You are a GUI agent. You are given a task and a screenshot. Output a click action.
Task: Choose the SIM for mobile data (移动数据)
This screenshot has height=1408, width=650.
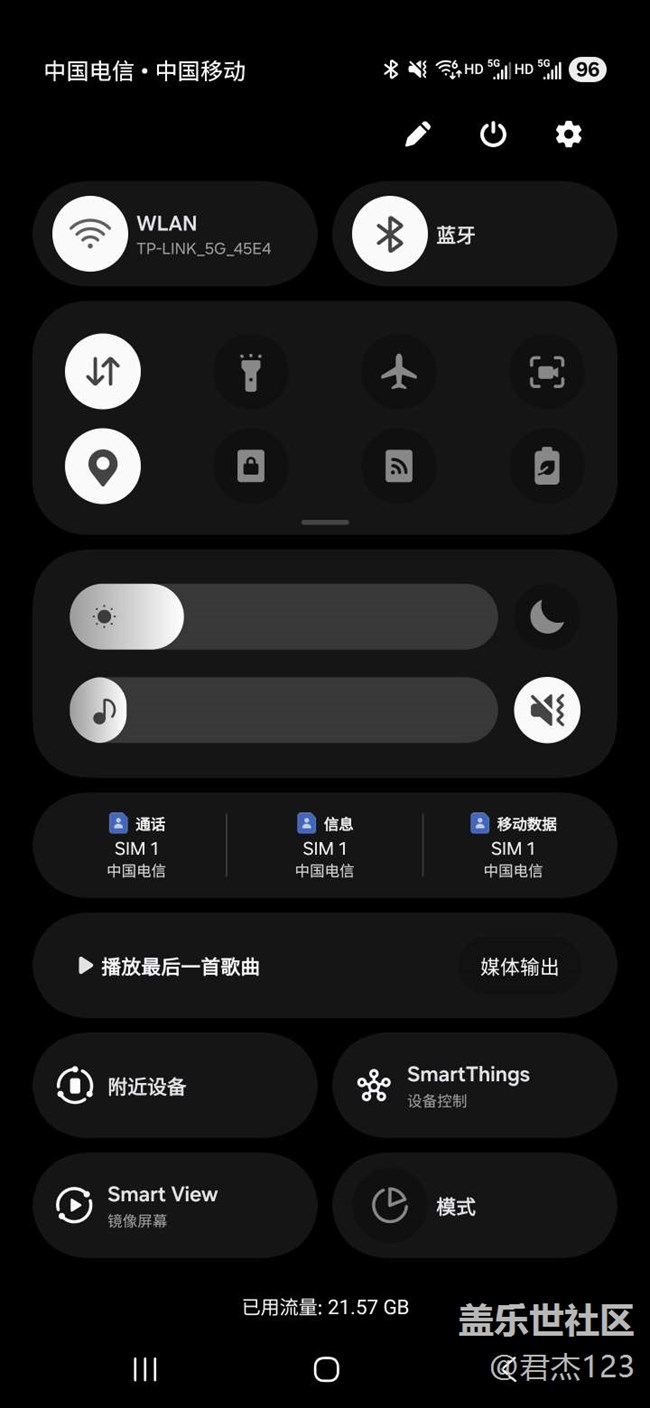click(513, 846)
